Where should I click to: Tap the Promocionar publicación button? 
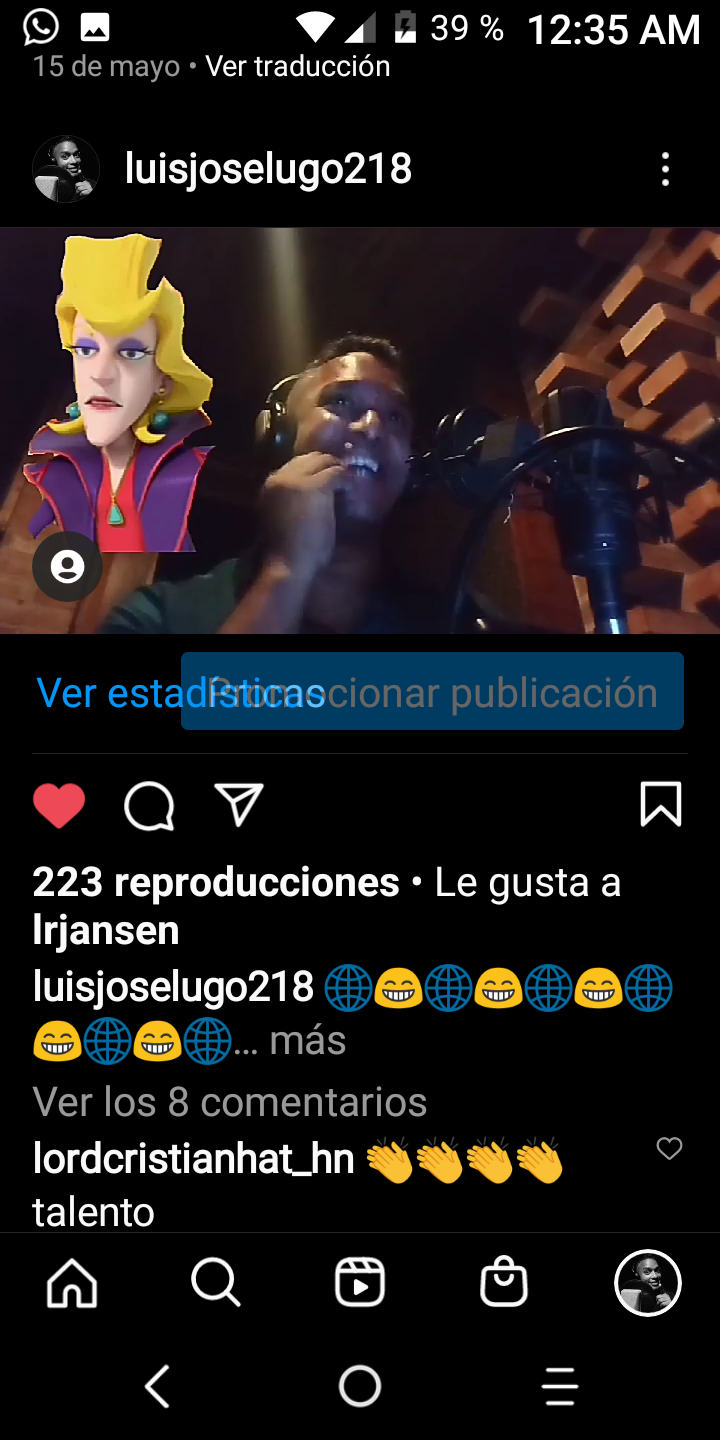click(432, 691)
